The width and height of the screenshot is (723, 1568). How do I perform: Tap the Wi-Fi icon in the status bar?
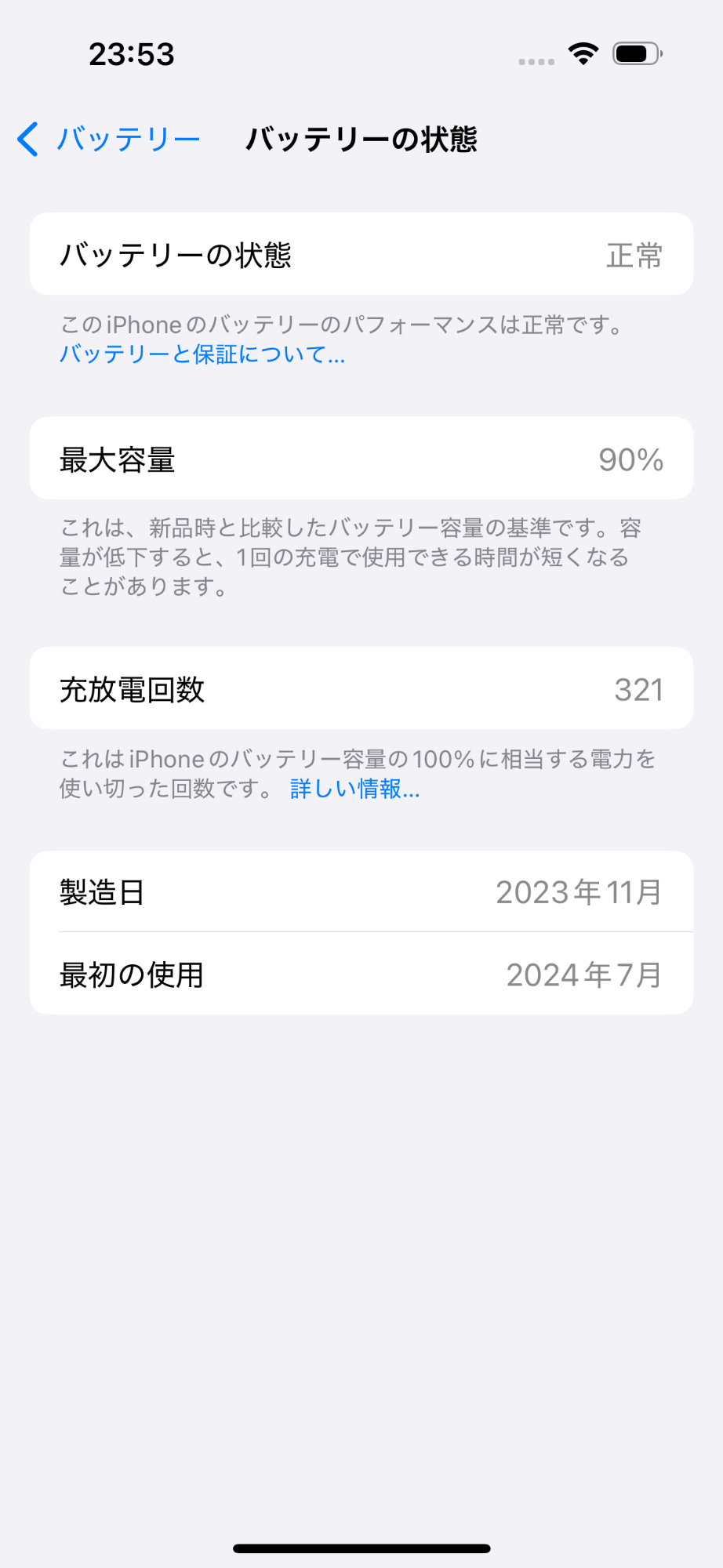coord(582,54)
